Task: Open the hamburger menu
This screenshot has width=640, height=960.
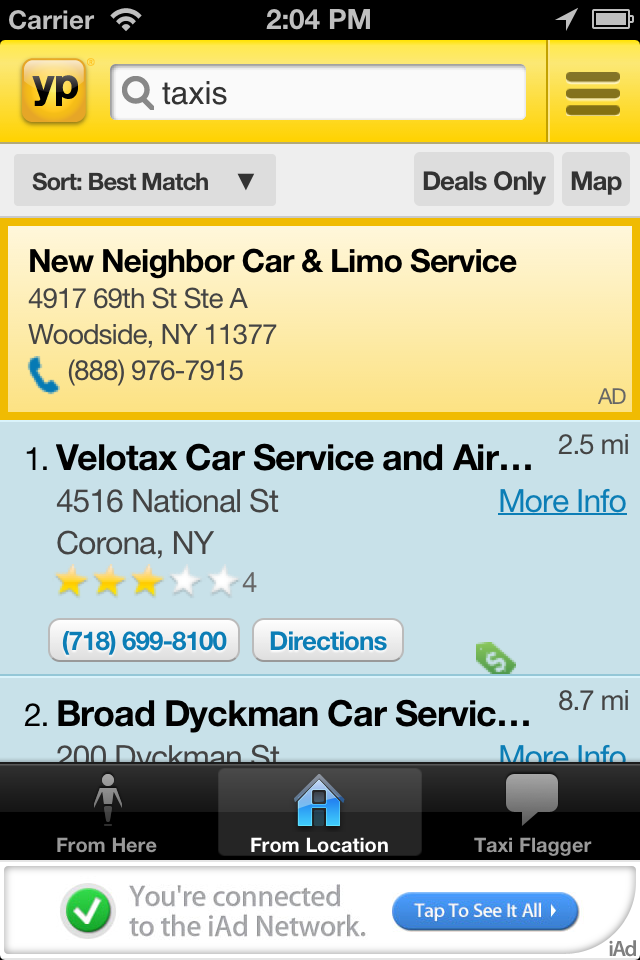Action: [593, 93]
